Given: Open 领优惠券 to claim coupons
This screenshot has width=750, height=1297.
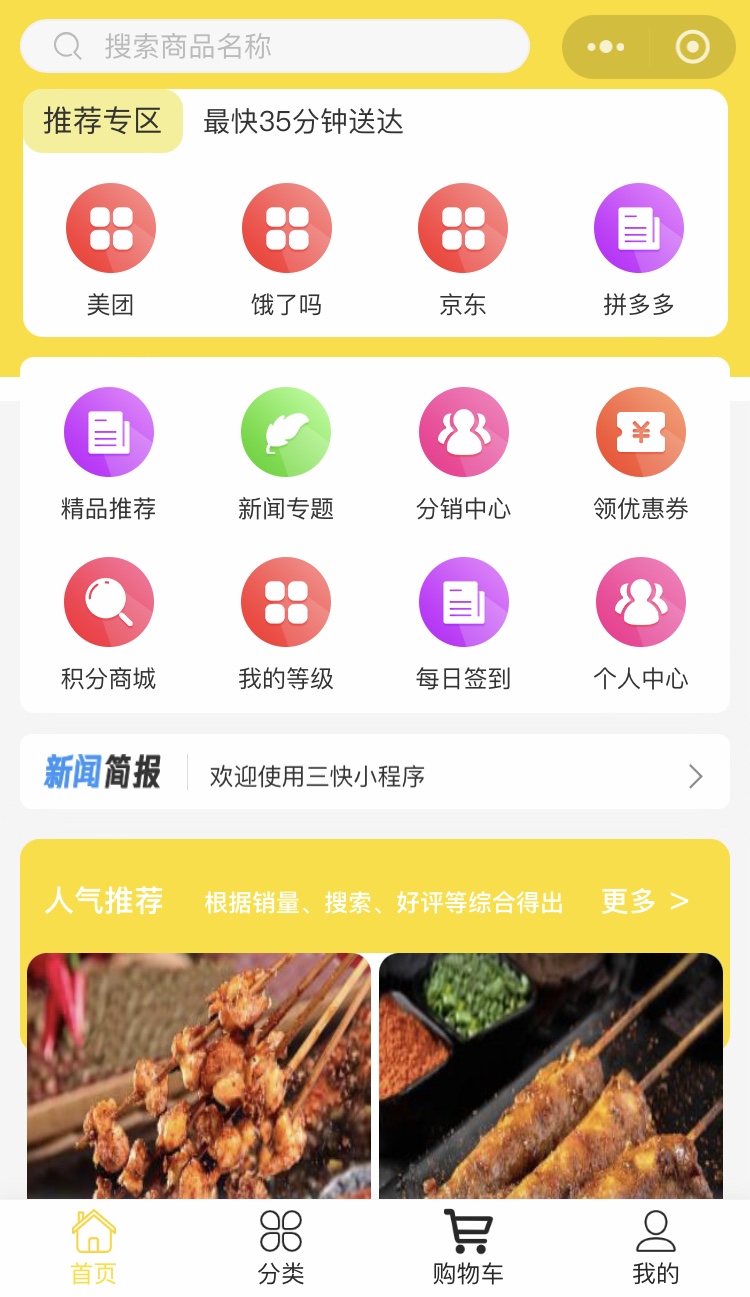Looking at the screenshot, I should point(639,432).
